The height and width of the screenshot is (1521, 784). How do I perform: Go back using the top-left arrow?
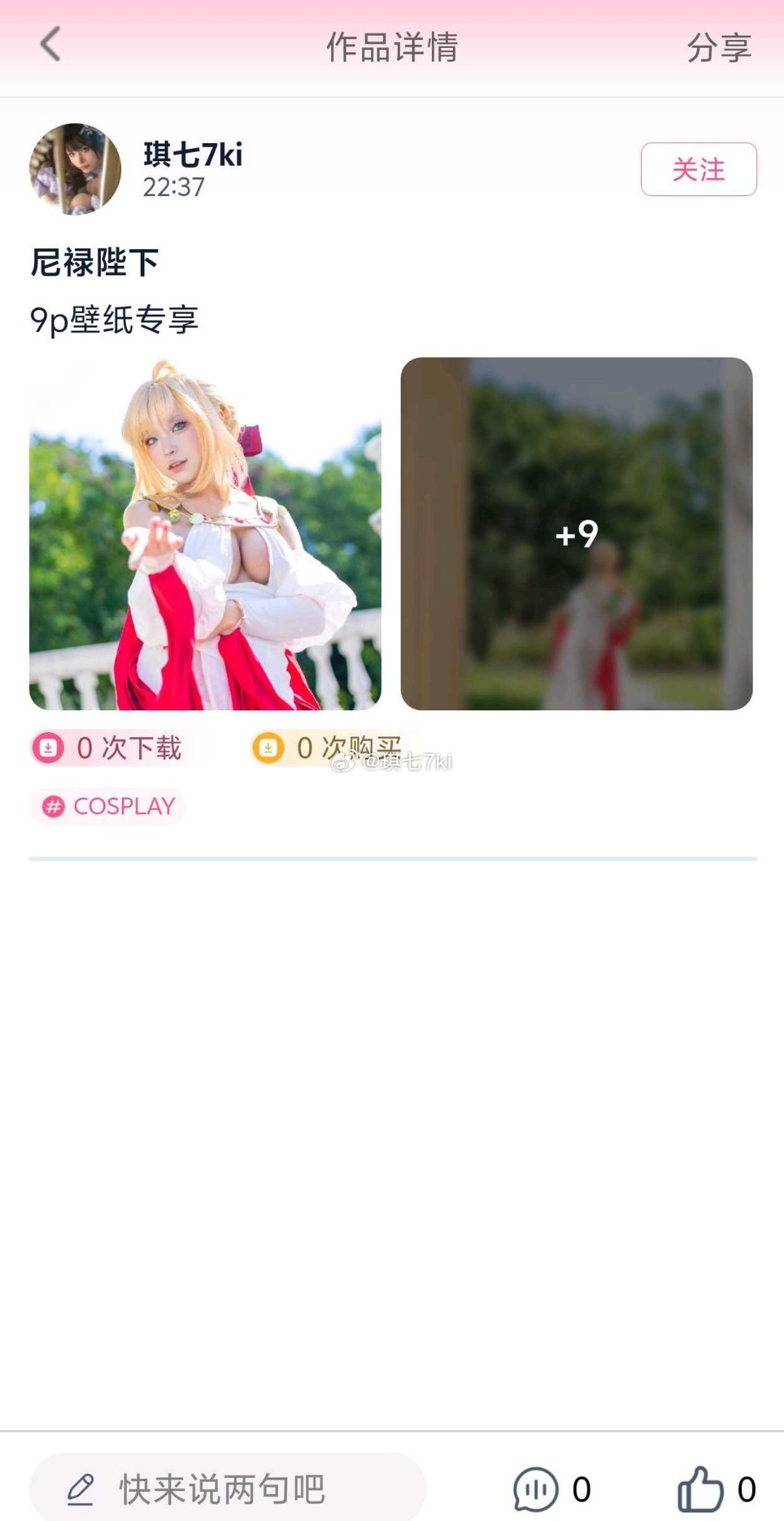pyautogui.click(x=50, y=45)
